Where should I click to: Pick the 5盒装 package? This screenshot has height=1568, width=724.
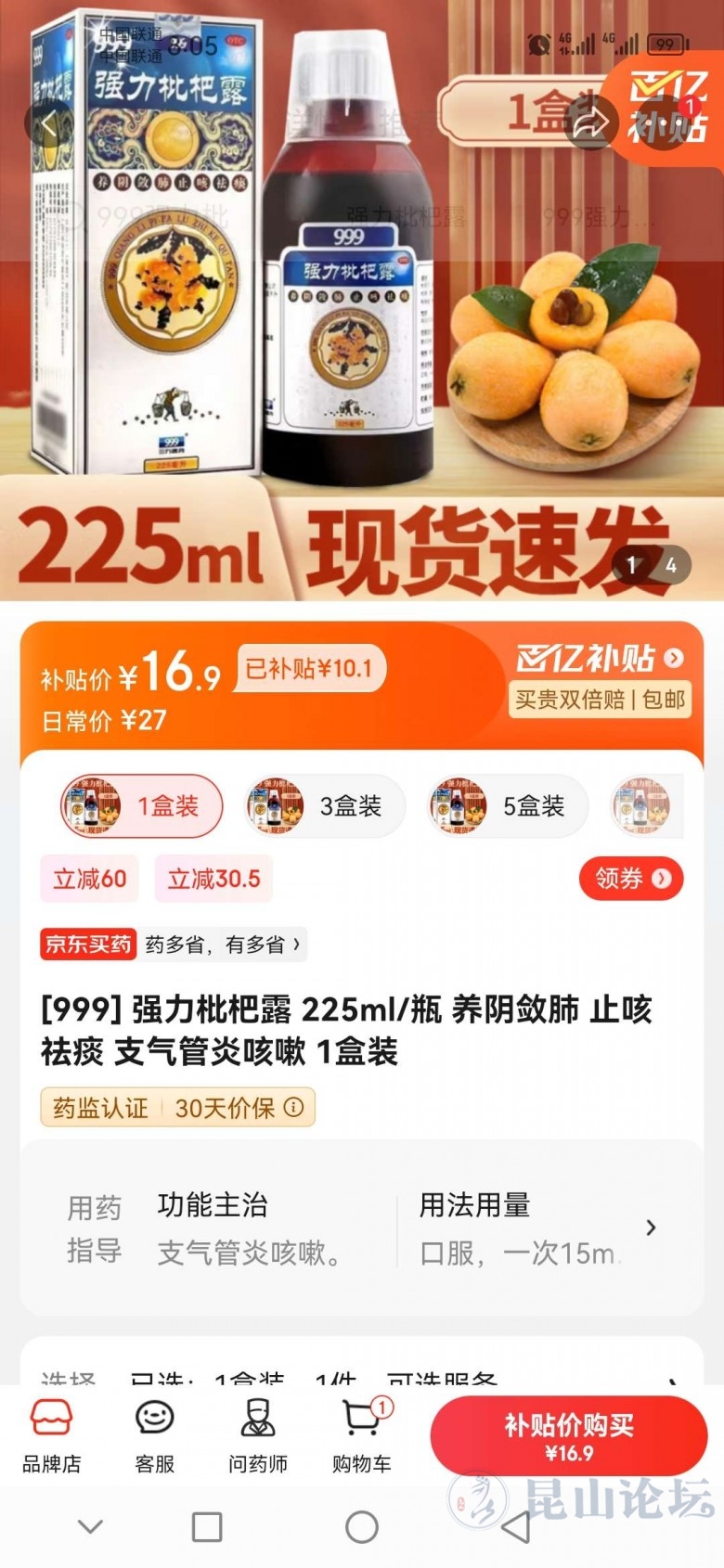click(x=508, y=805)
